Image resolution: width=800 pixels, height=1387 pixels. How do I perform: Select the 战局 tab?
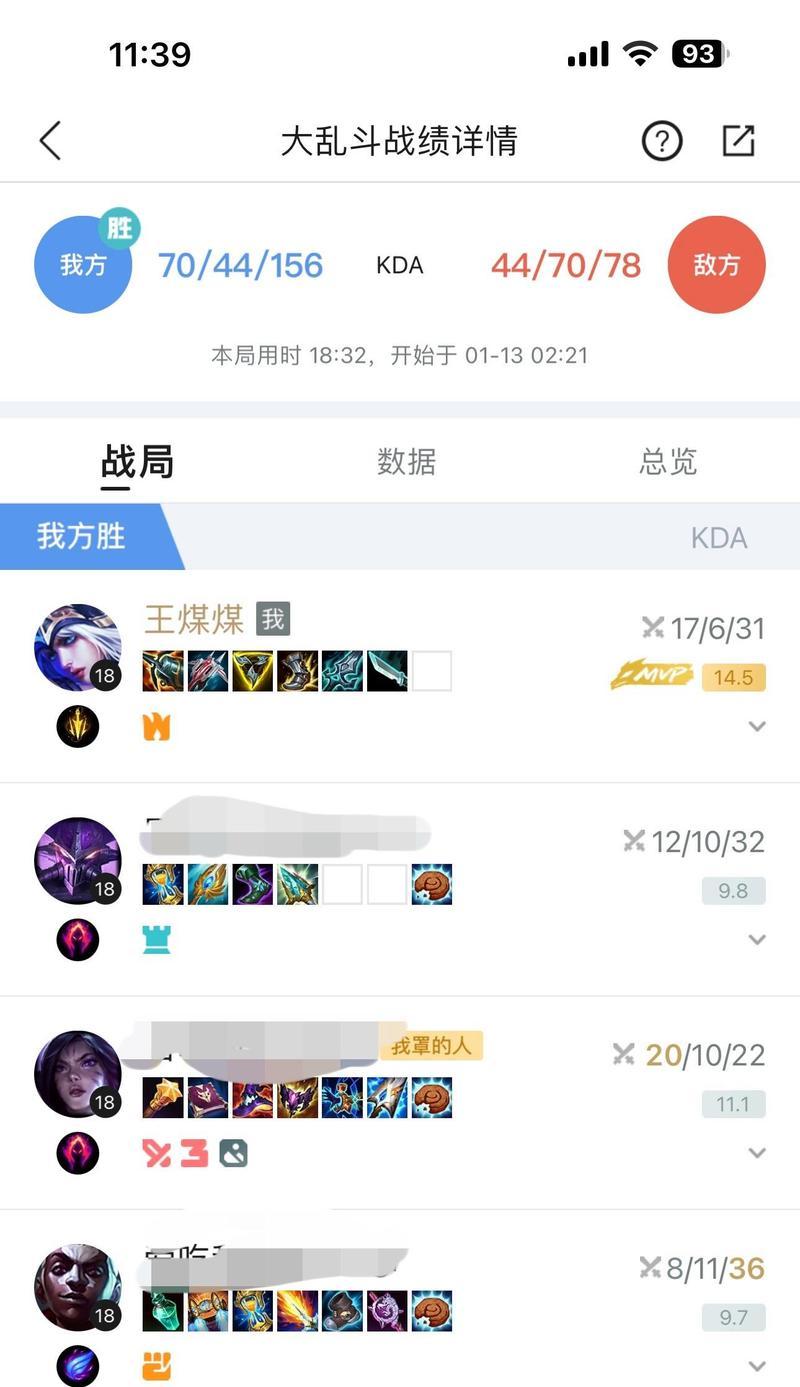coord(137,461)
